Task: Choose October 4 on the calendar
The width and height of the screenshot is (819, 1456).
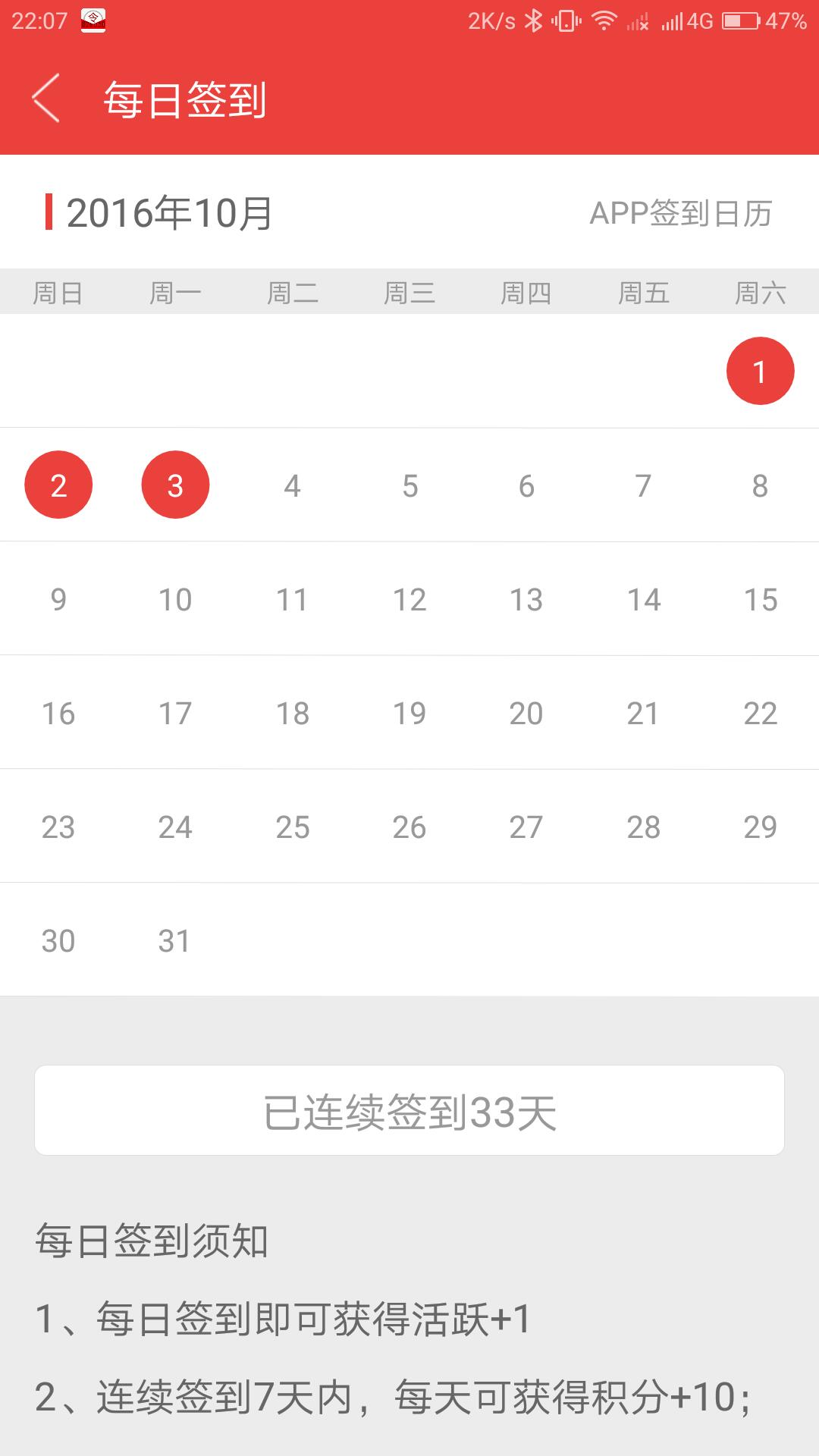Action: click(293, 485)
